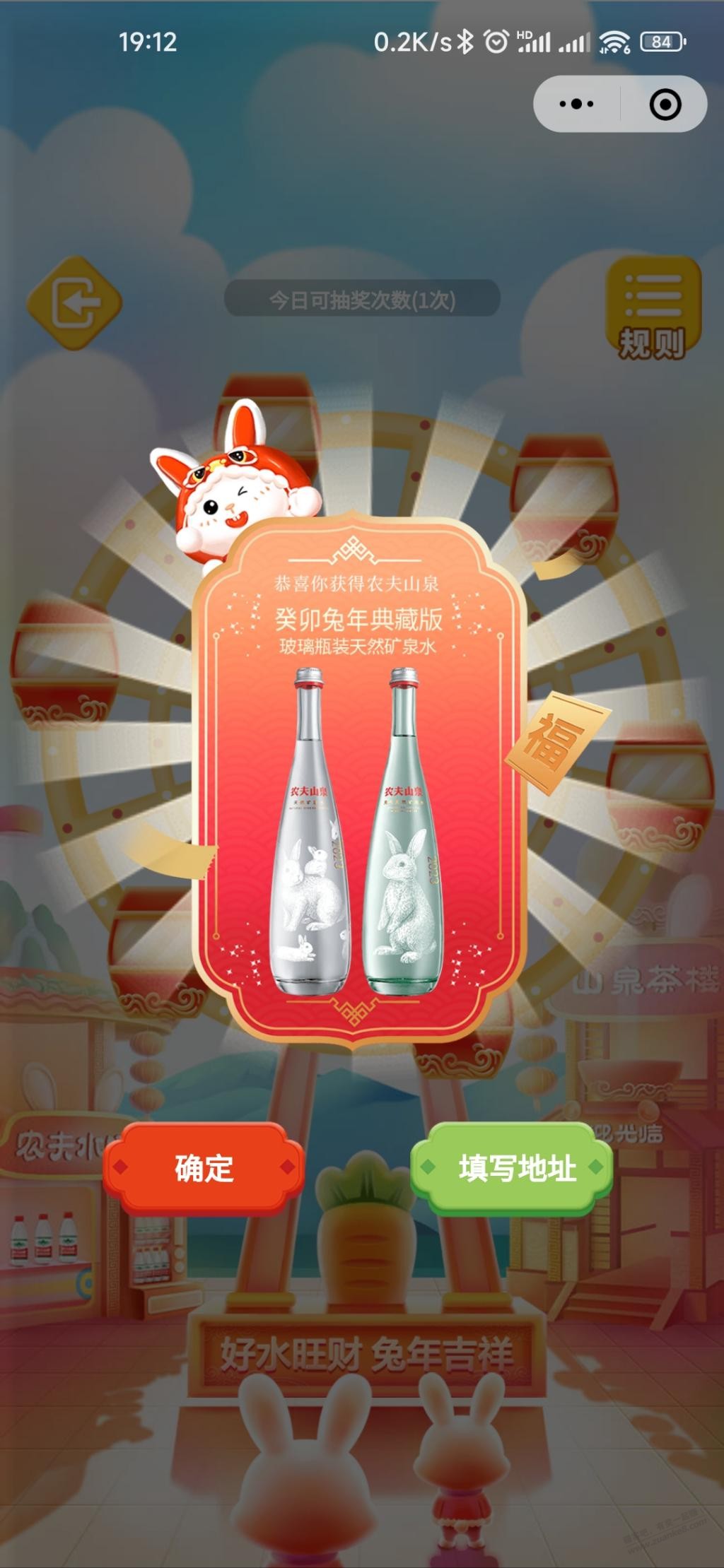Viewport: 724px width, 1568px height.
Task: Tap the 确定 confirm button
Action: 204,1168
